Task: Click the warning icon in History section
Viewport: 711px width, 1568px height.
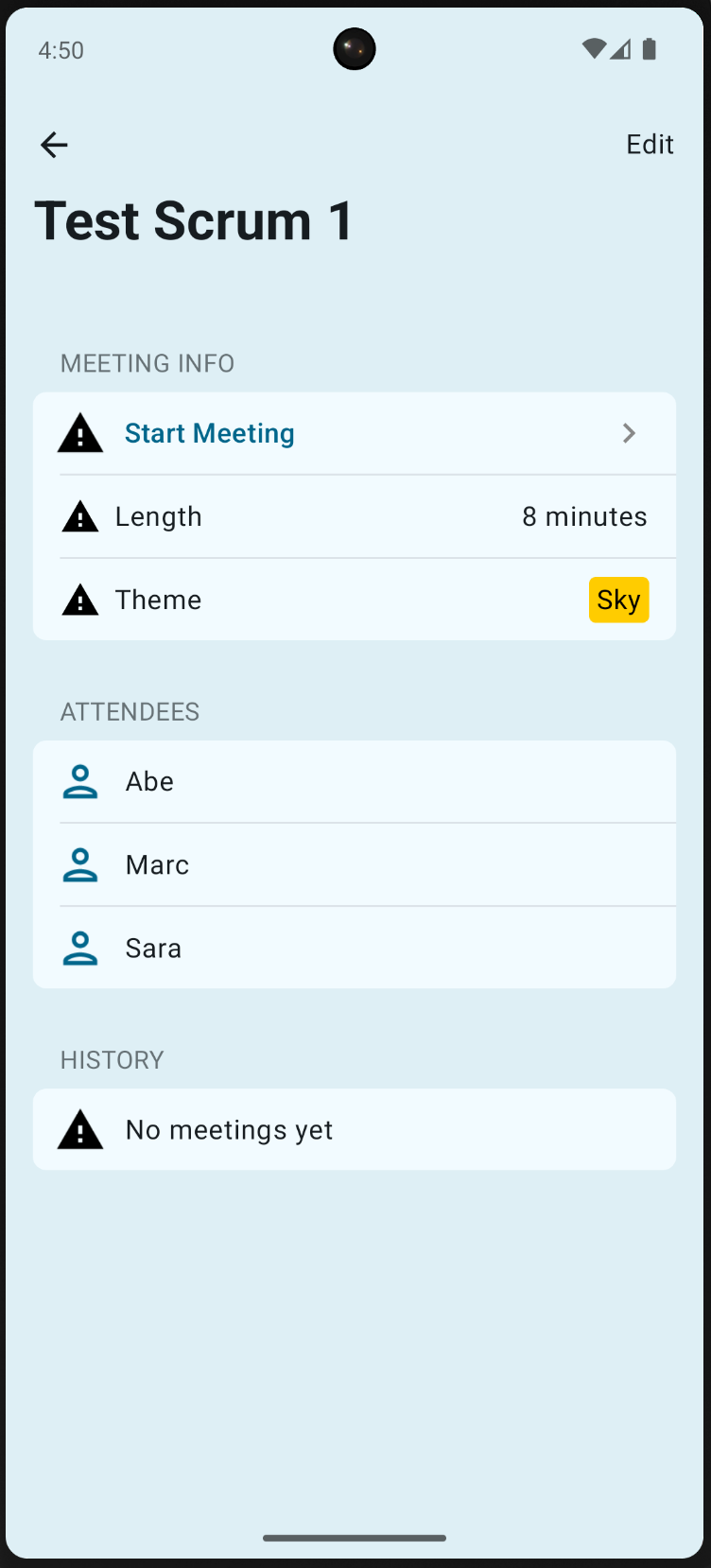Action: (80, 1129)
